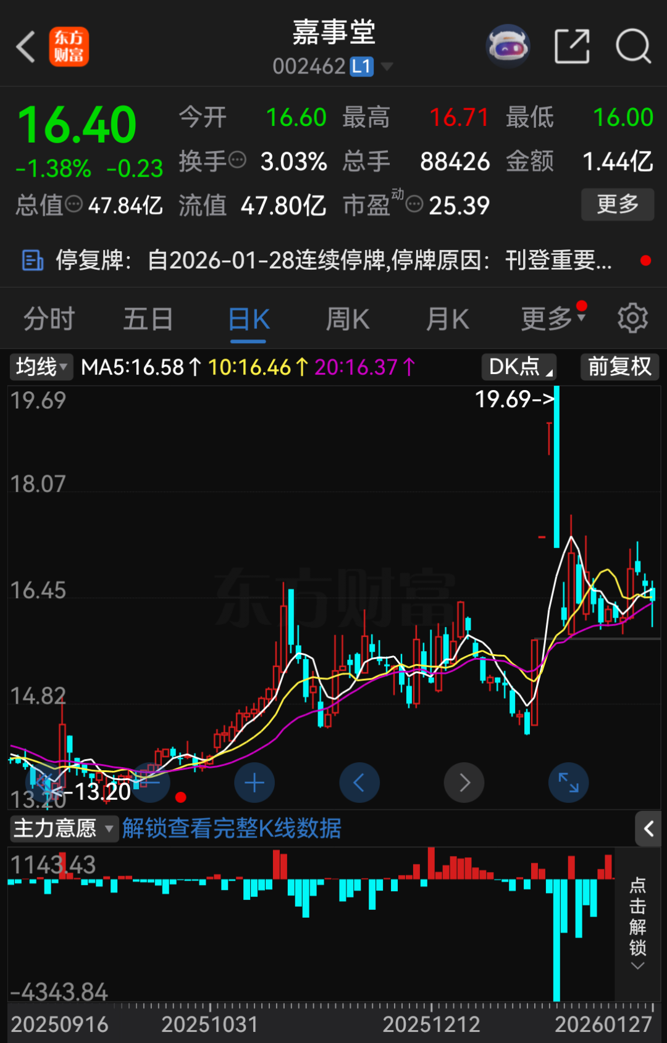Expand the 更多 chart period dropdown
Image resolution: width=667 pixels, height=1043 pixels.
tap(552, 319)
